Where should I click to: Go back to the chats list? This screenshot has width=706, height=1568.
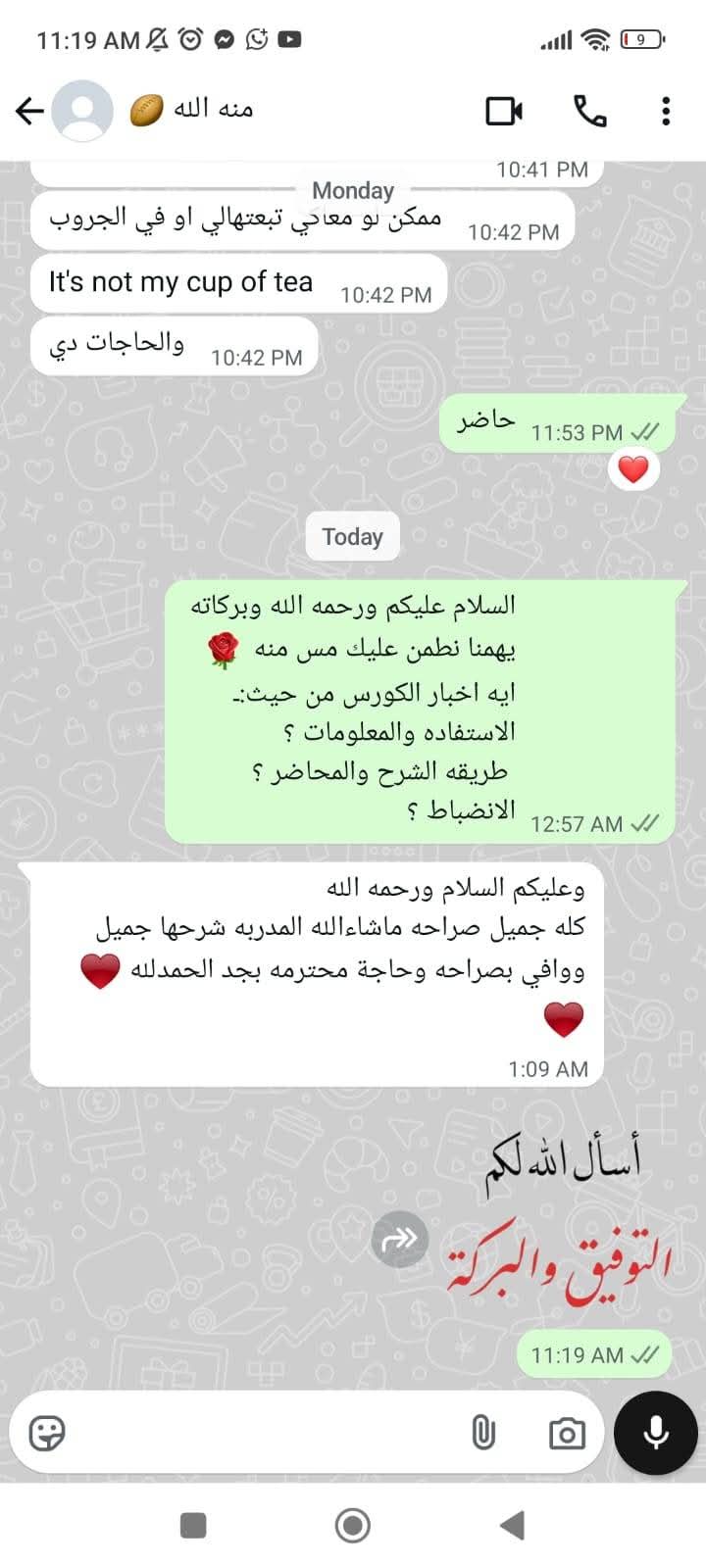point(29,111)
